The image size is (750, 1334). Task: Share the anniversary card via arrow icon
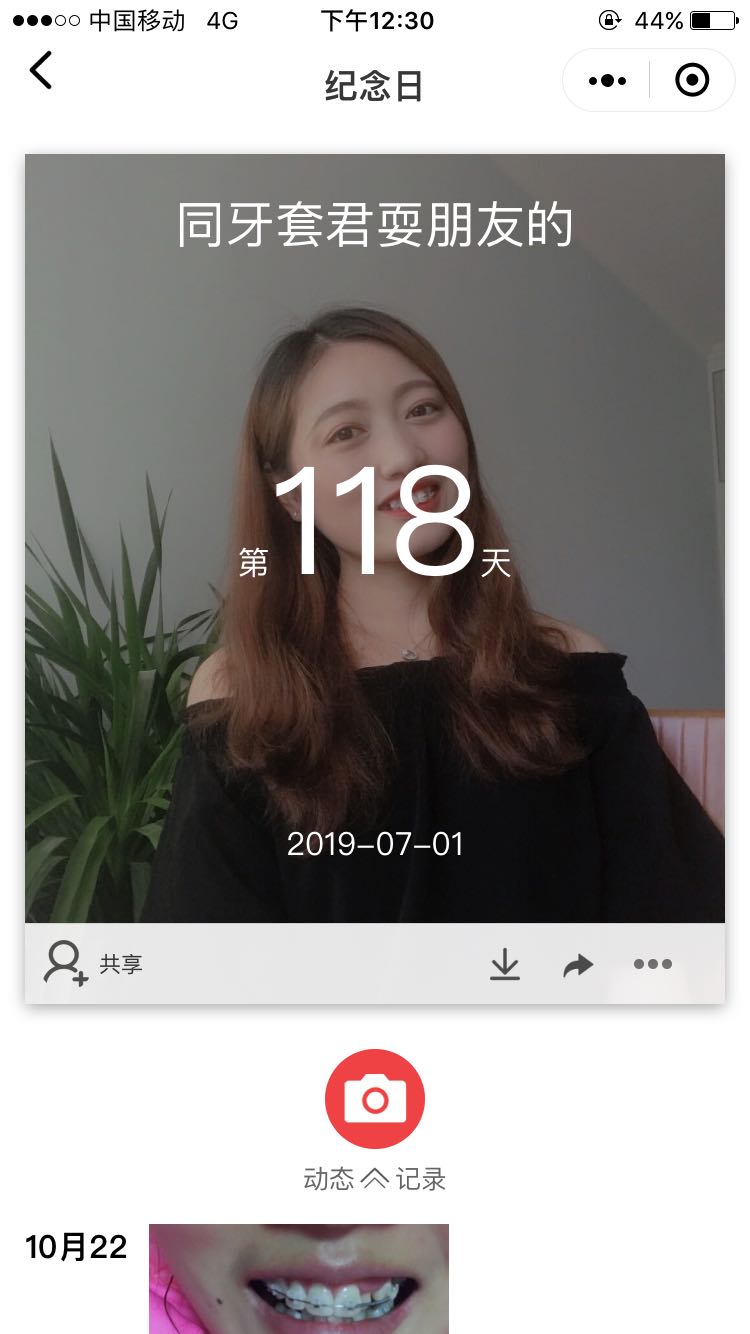tap(578, 965)
